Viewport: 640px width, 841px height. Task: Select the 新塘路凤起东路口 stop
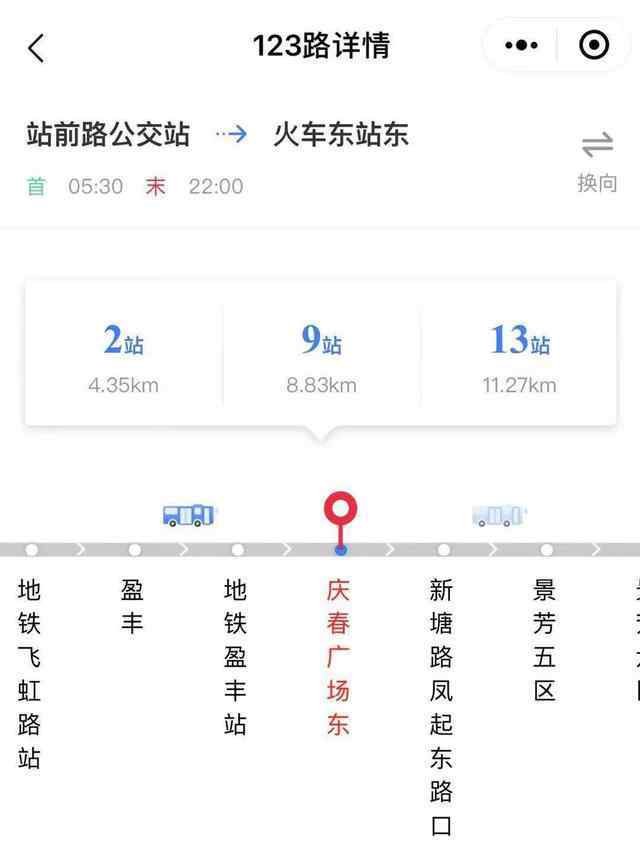click(x=442, y=706)
